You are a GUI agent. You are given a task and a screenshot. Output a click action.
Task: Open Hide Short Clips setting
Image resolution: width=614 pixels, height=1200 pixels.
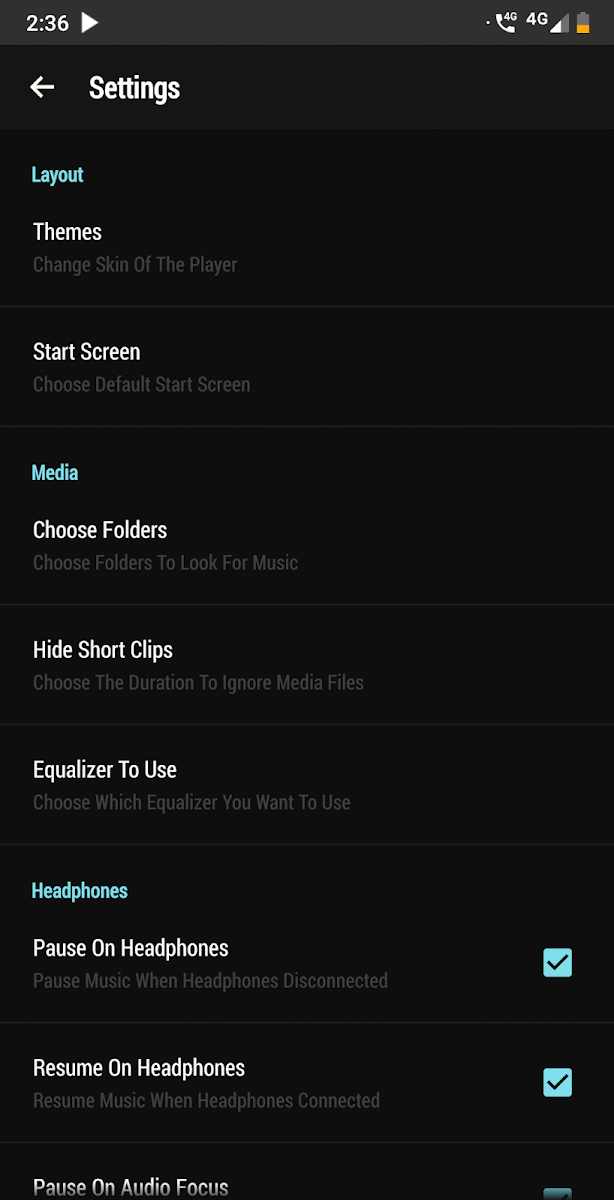307,665
